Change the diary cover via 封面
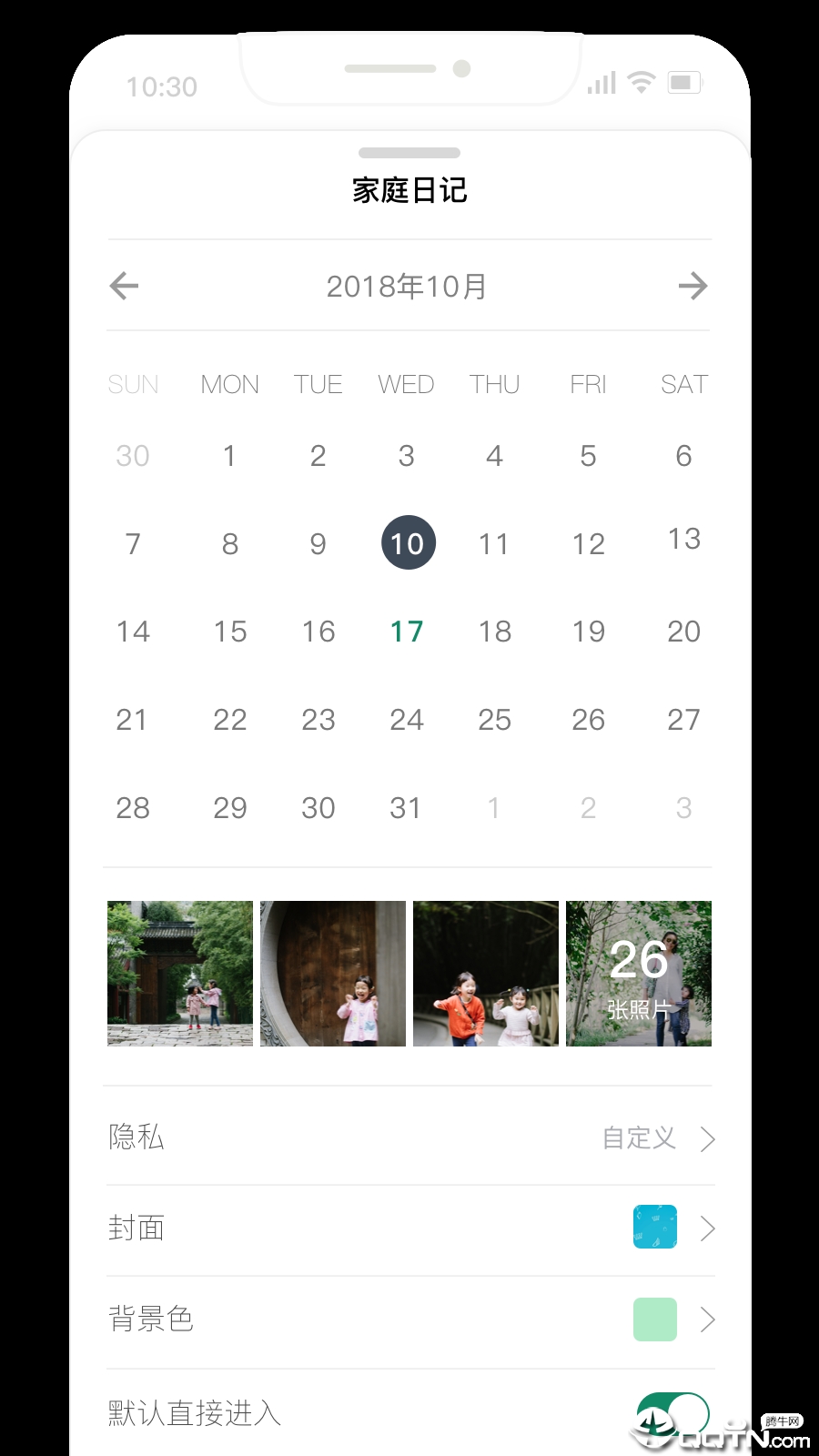 (409, 1228)
